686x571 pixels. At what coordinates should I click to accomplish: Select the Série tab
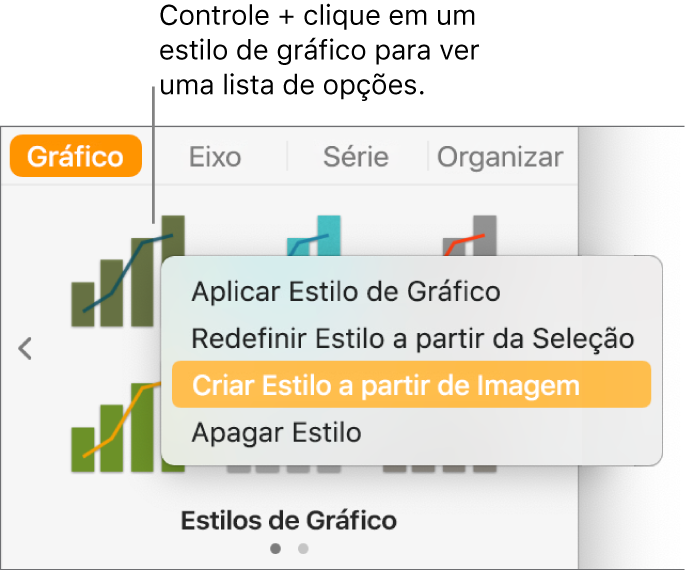(356, 157)
